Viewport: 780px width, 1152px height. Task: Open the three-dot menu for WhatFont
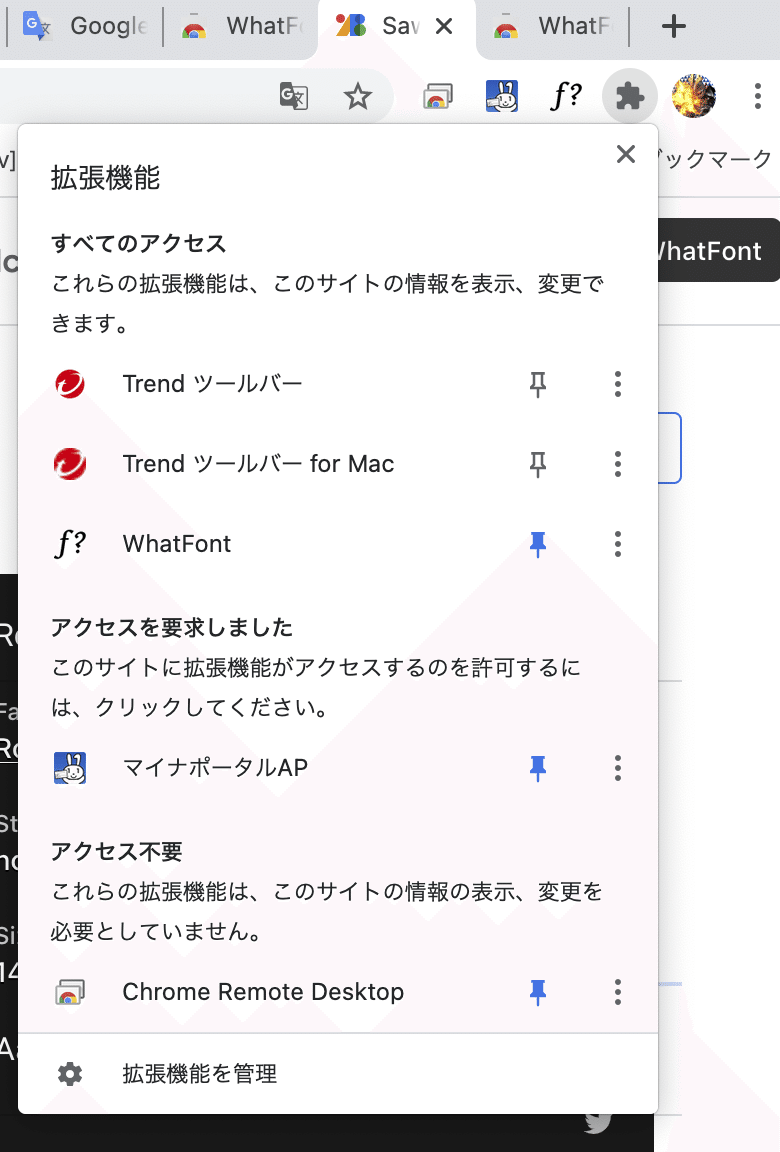(618, 544)
